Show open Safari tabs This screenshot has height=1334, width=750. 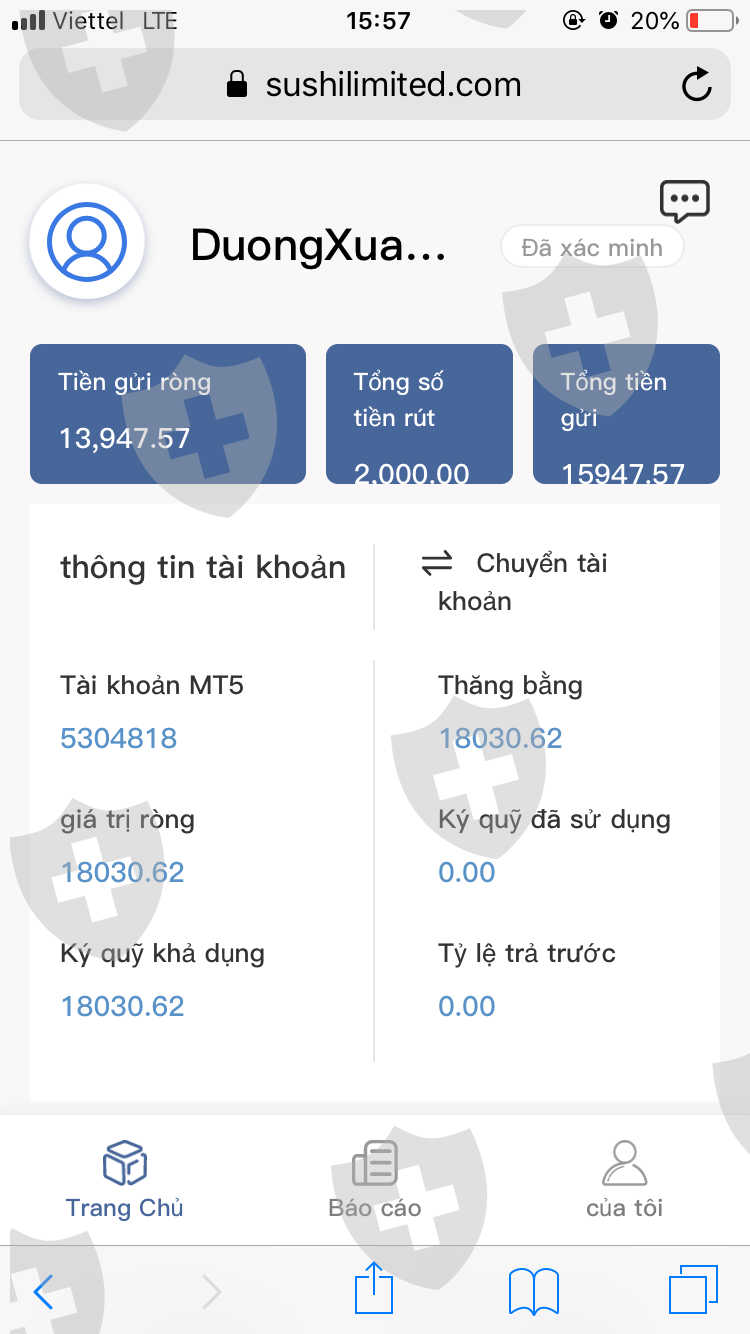(693, 1290)
